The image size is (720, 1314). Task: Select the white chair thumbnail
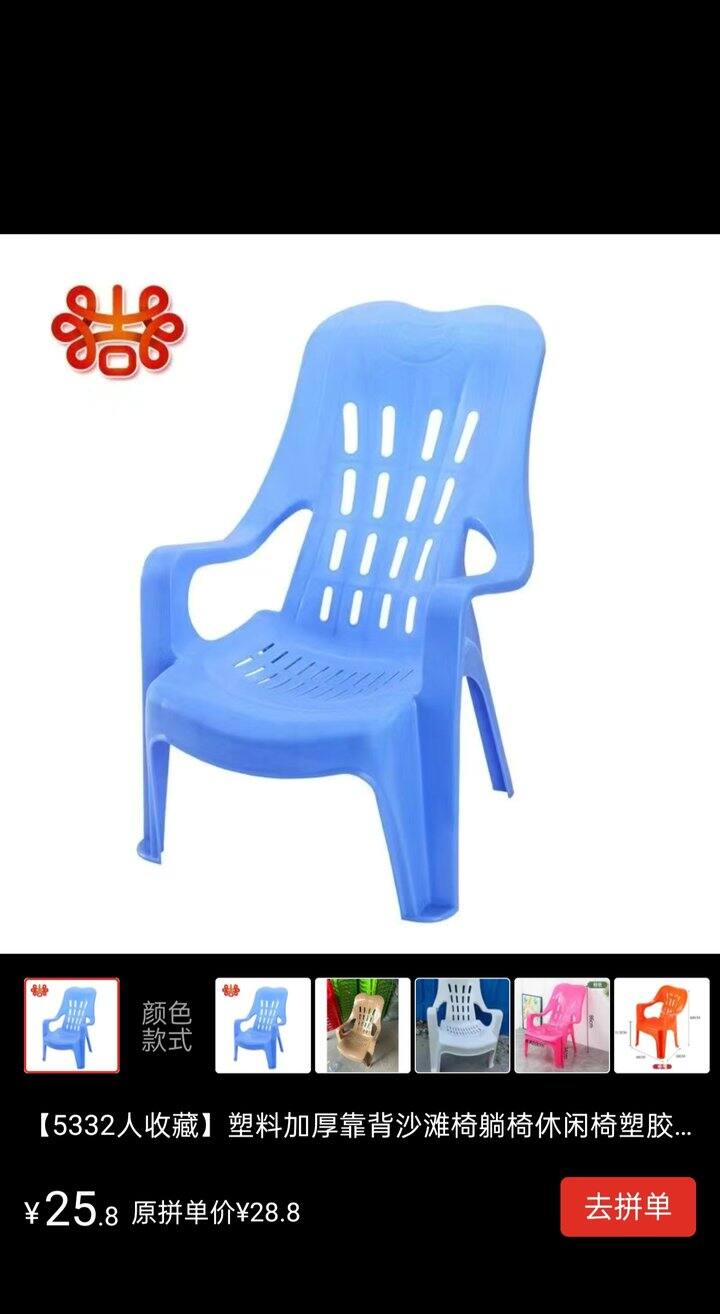462,1025
